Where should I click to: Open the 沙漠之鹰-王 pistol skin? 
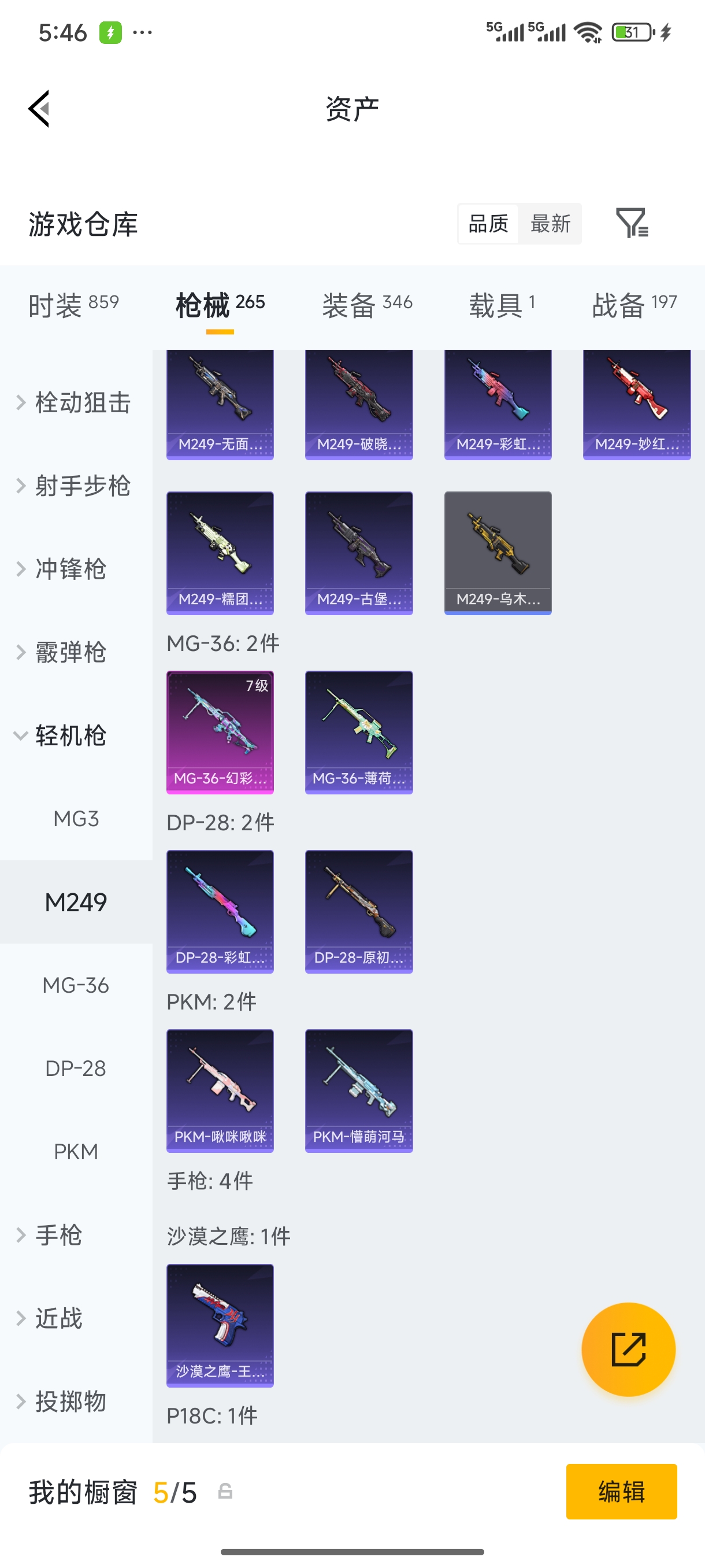220,1327
